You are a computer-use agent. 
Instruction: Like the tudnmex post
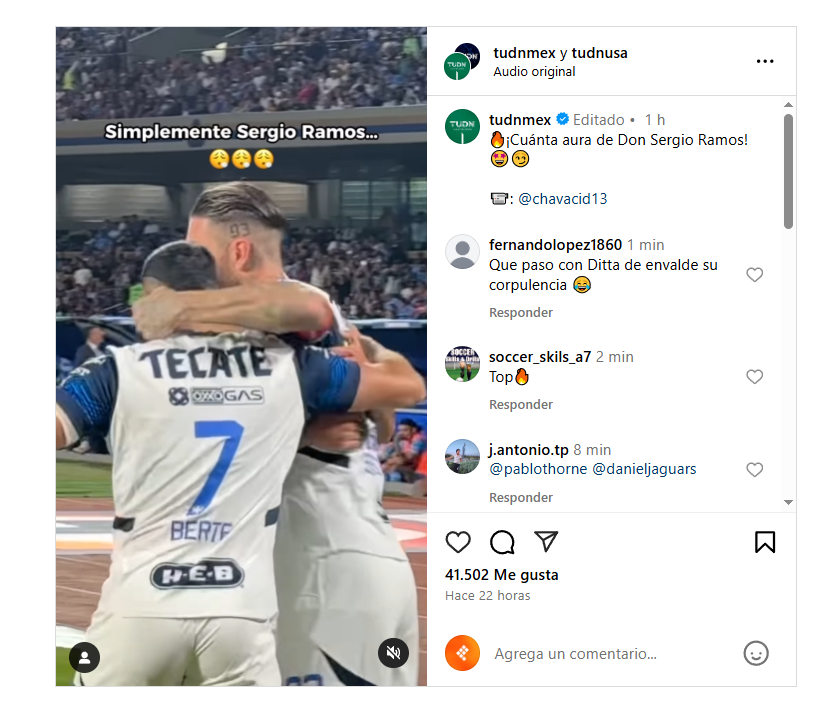pos(458,542)
